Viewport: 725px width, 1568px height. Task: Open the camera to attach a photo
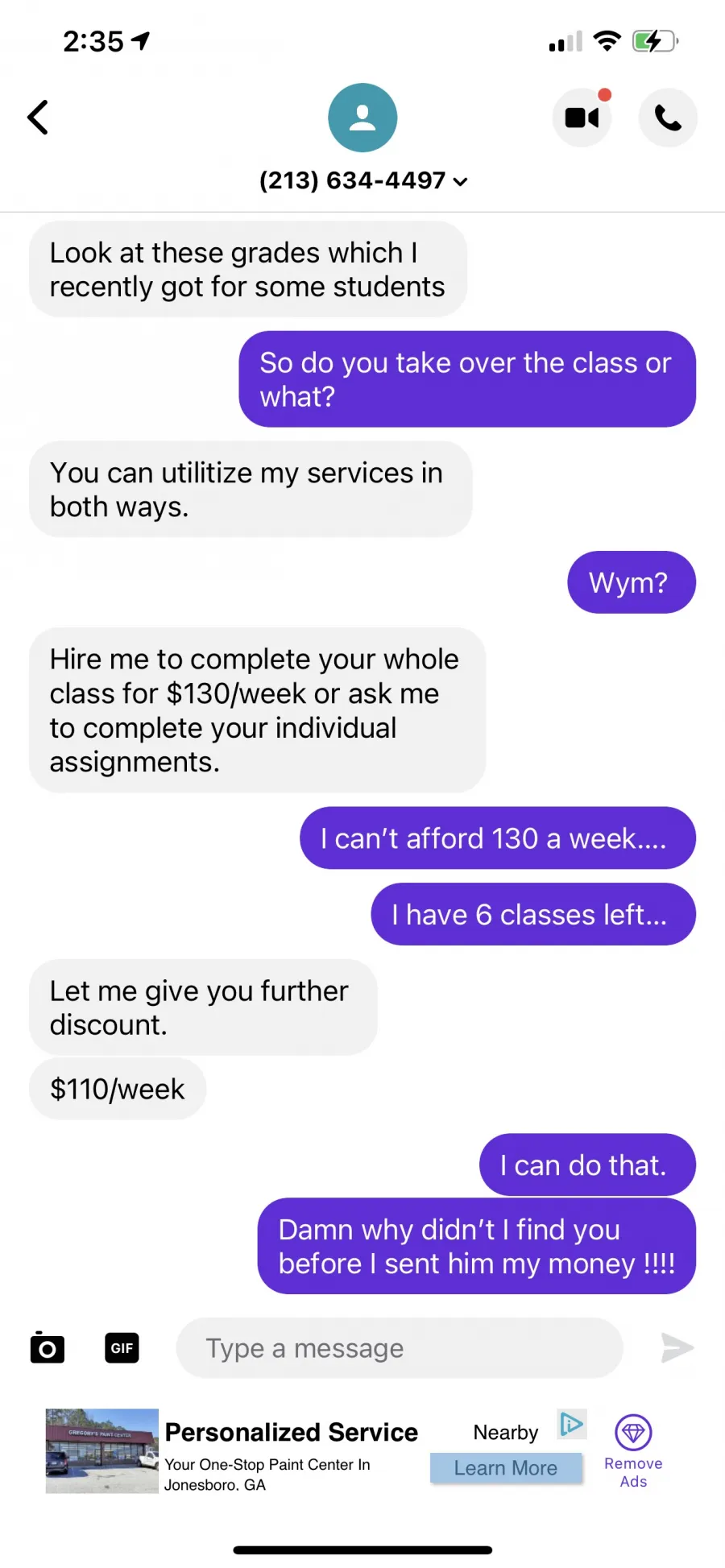coord(48,1347)
